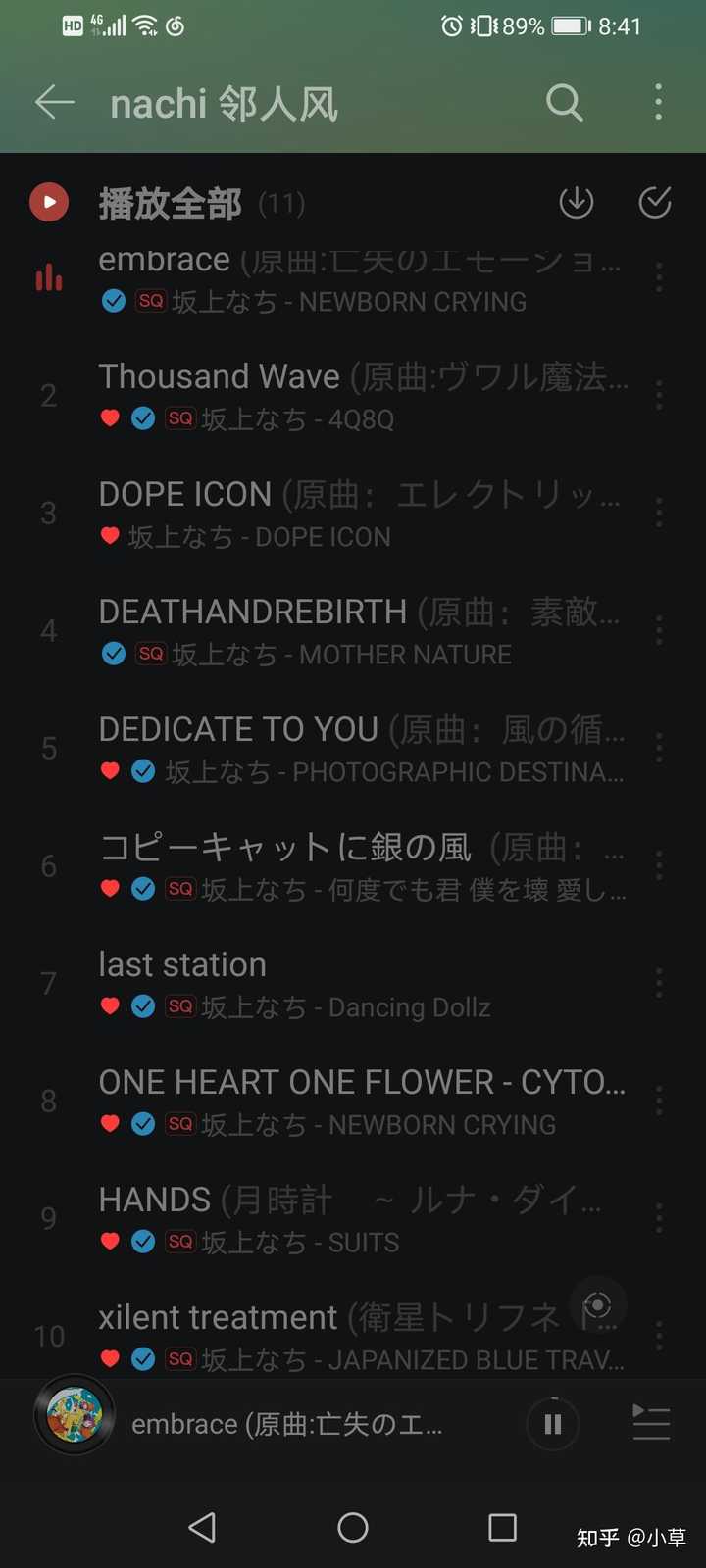706x1568 pixels.
Task: Open the multi-select checkmark icon
Action: pyautogui.click(x=655, y=202)
